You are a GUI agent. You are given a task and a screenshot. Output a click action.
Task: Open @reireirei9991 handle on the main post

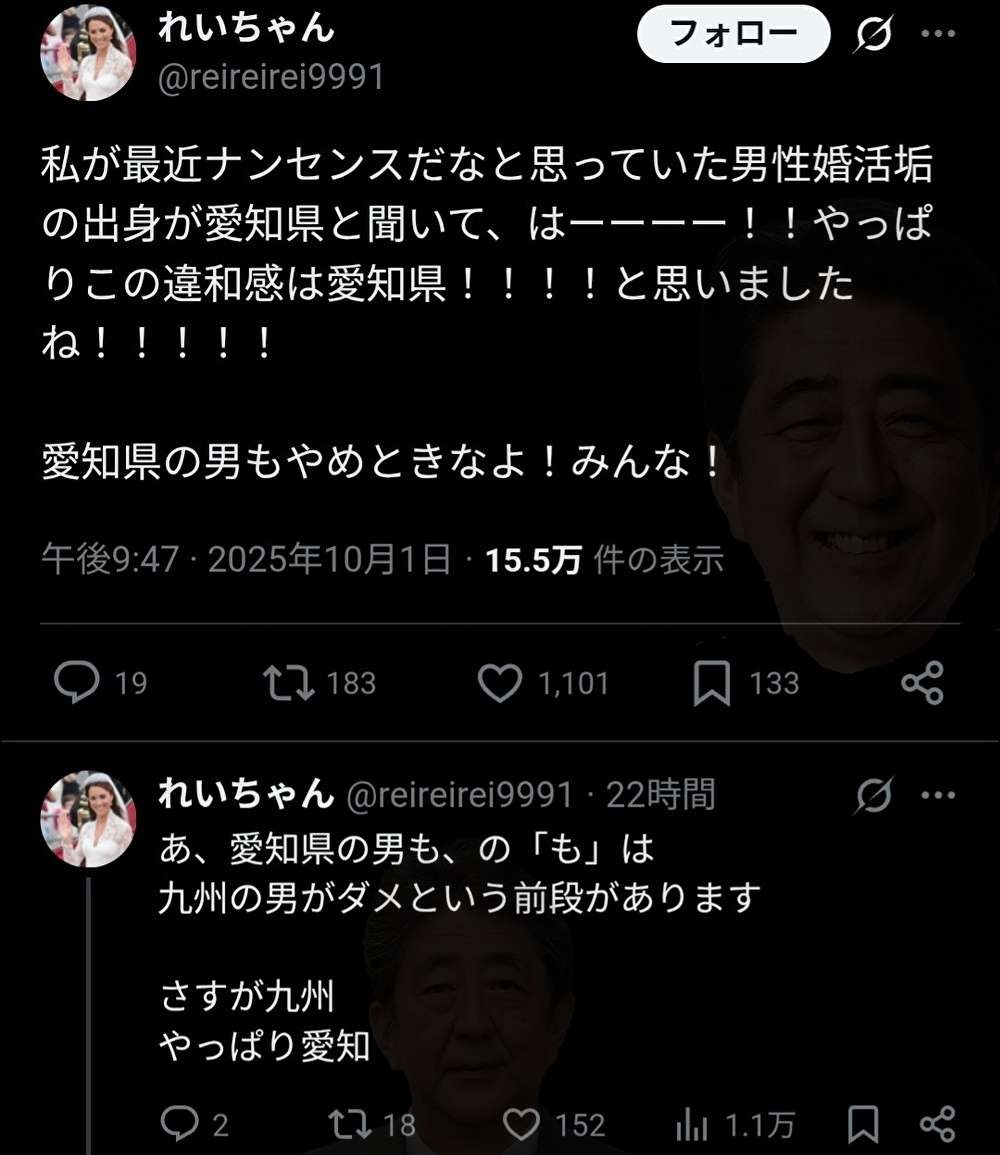(x=271, y=78)
